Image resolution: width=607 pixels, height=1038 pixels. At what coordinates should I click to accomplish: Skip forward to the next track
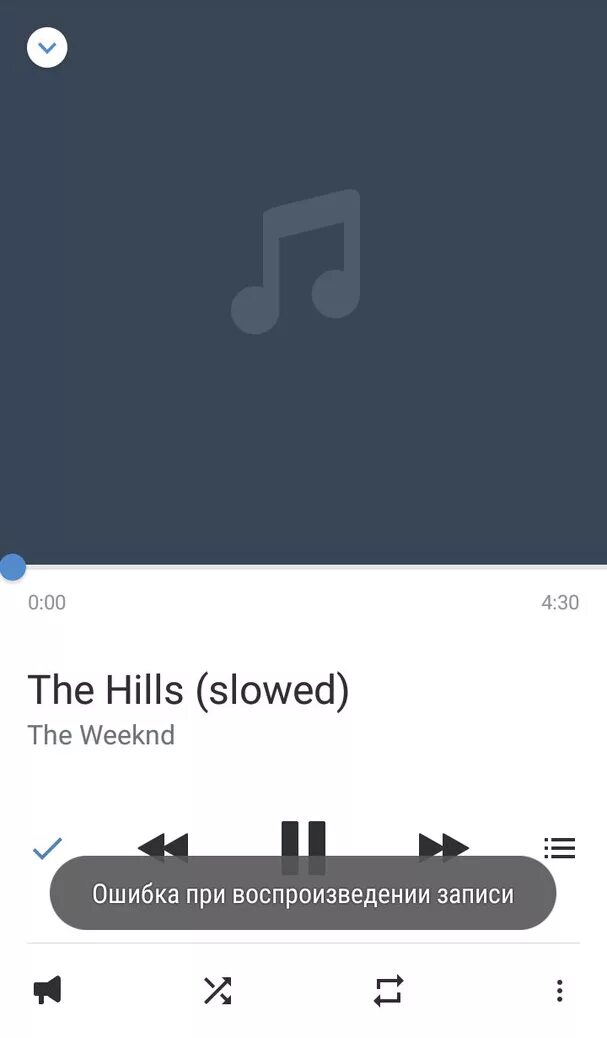pyautogui.click(x=443, y=845)
